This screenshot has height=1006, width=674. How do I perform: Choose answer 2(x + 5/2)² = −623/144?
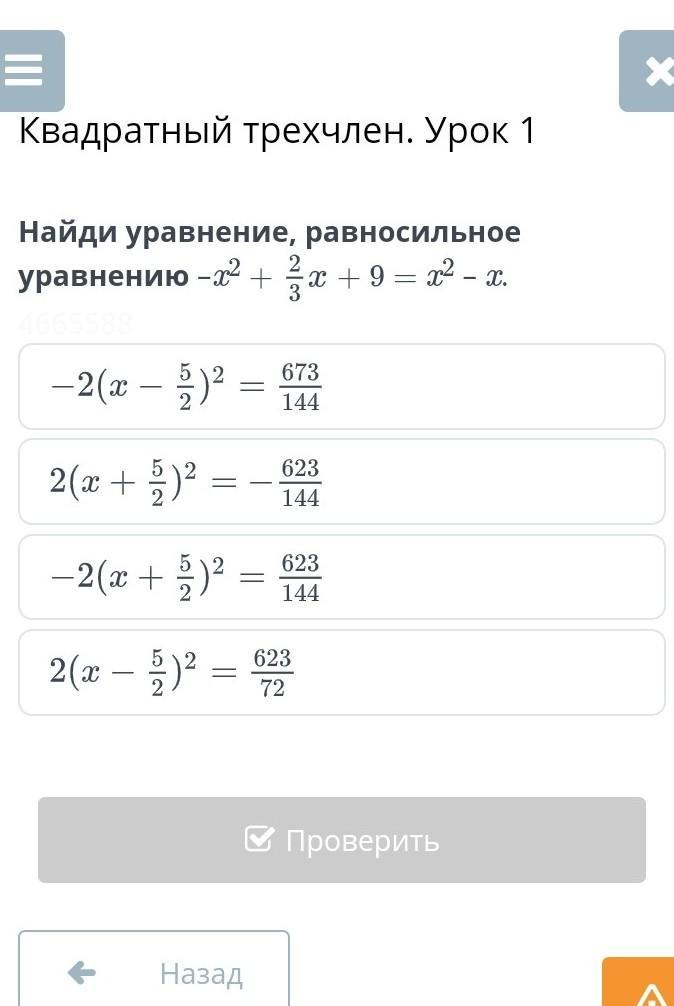click(341, 482)
